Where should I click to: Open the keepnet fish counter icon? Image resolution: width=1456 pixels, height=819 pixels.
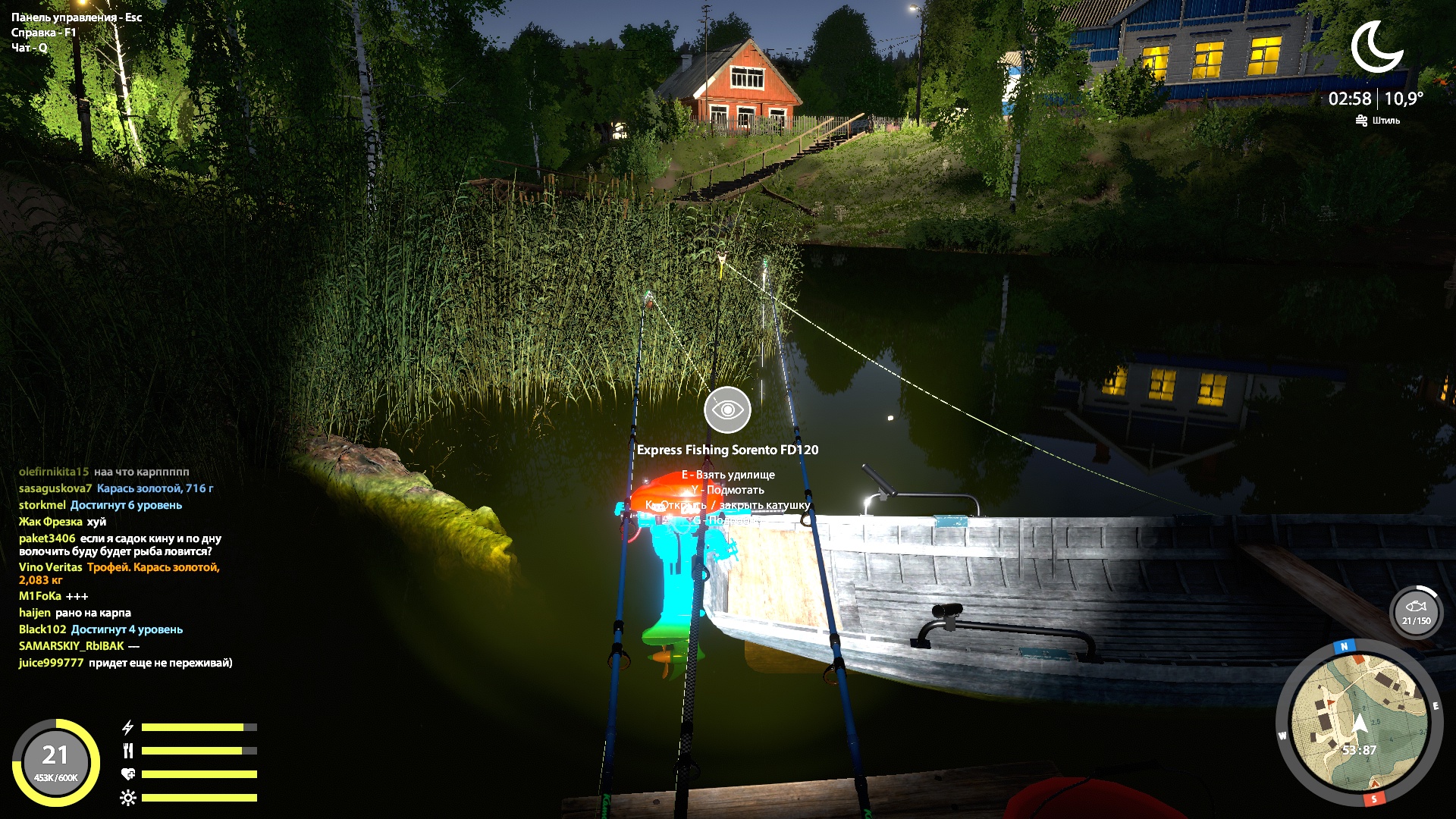point(1416,612)
